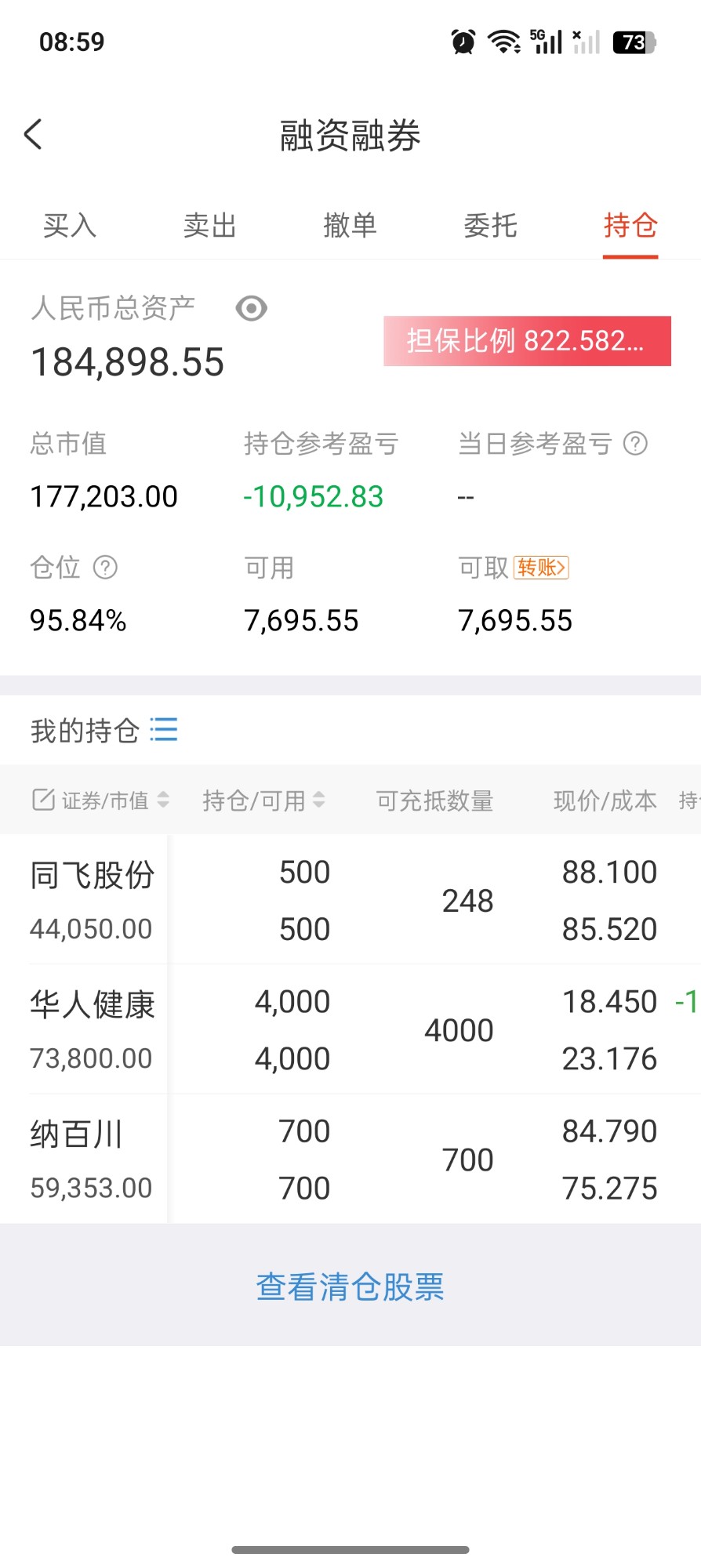Show help for 仓位
This screenshot has width=701, height=1568.
click(x=105, y=567)
